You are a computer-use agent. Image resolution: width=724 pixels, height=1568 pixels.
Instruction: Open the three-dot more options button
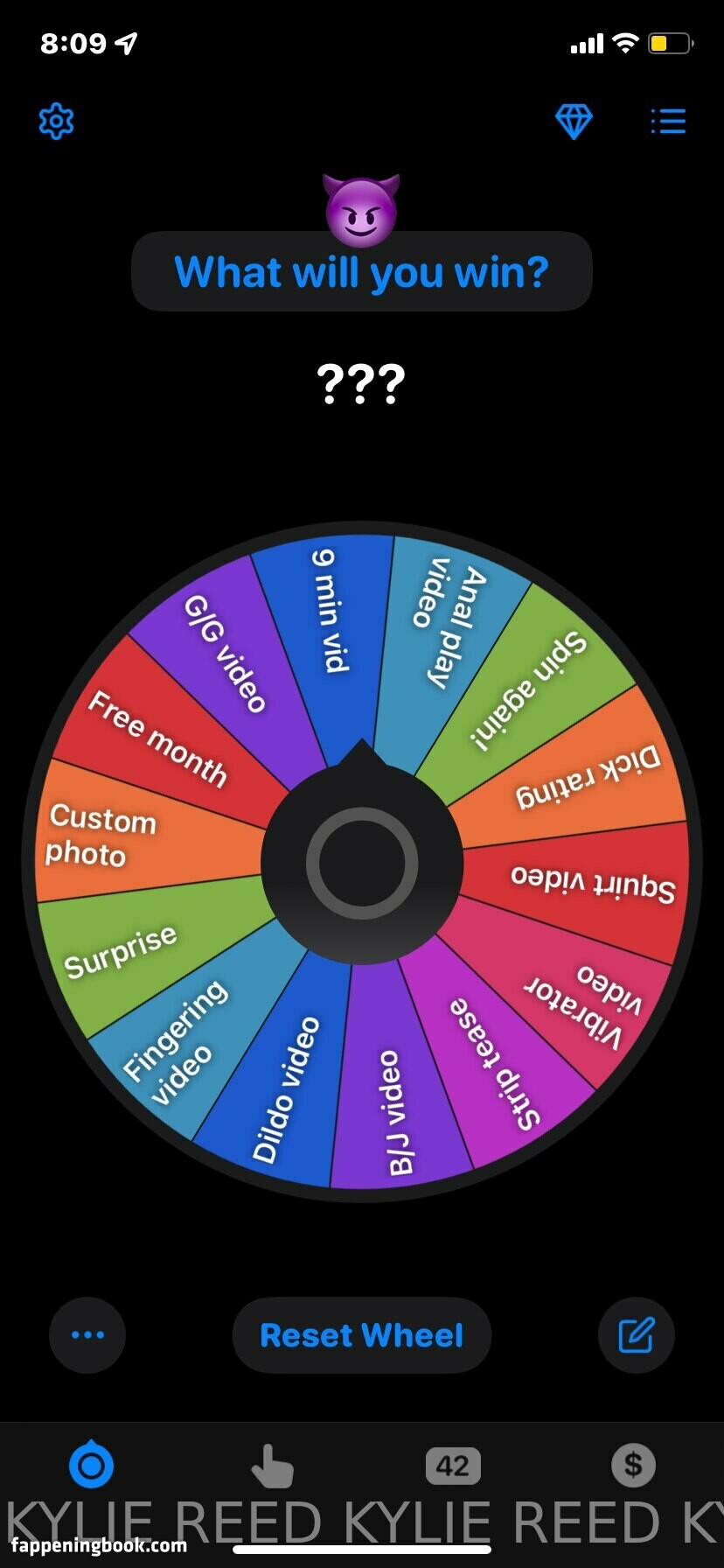[x=87, y=1335]
